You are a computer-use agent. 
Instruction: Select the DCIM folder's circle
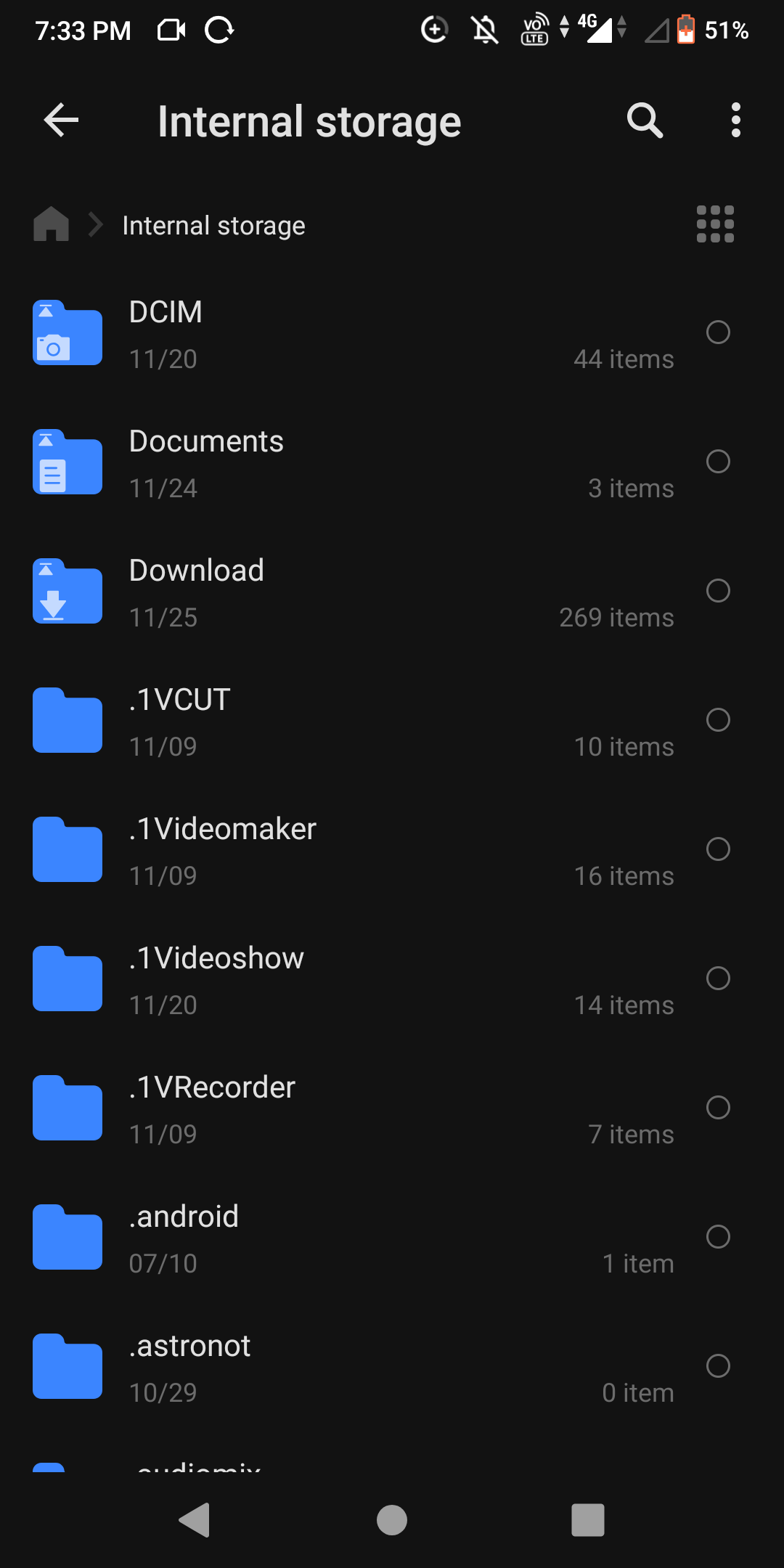tap(718, 332)
